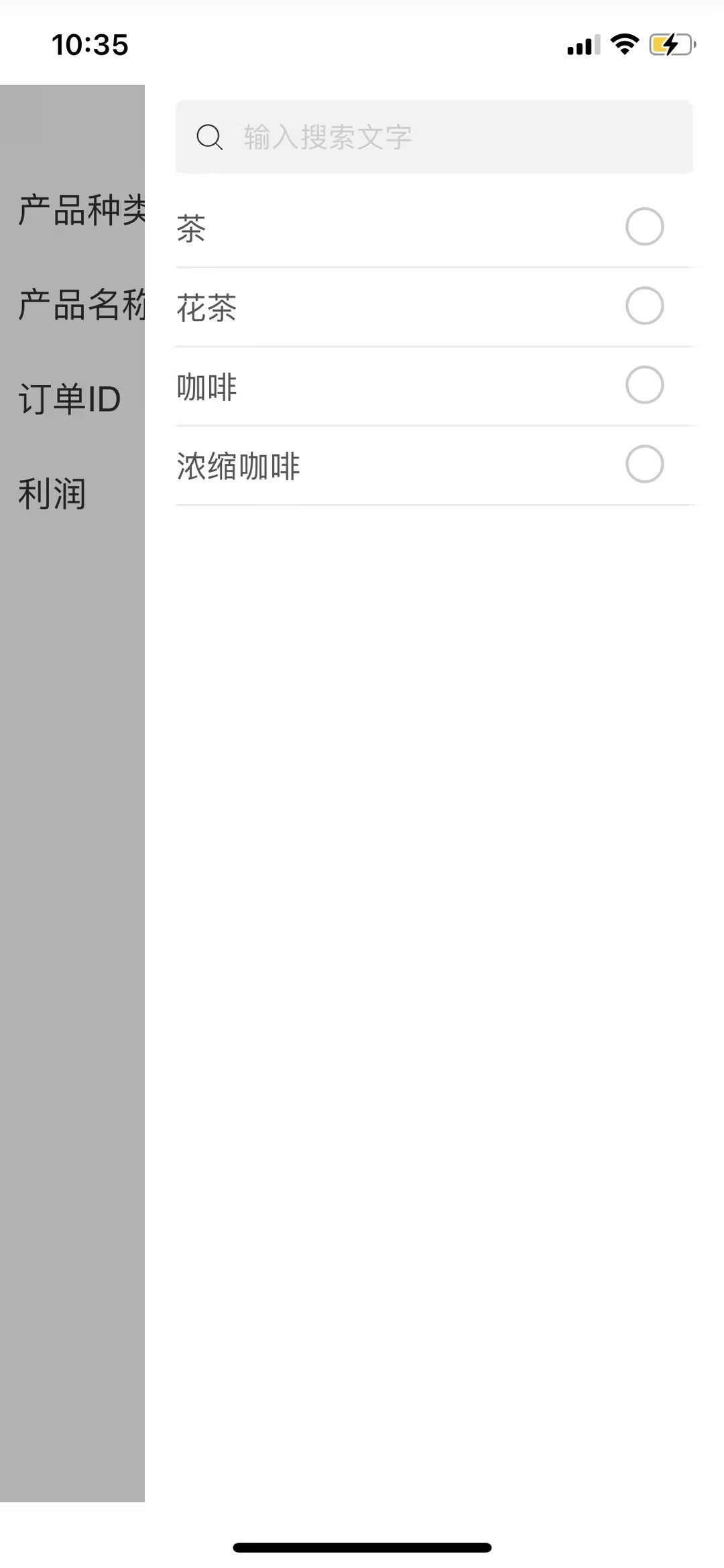Select the 茶 option
724x1568 pixels.
click(x=436, y=228)
